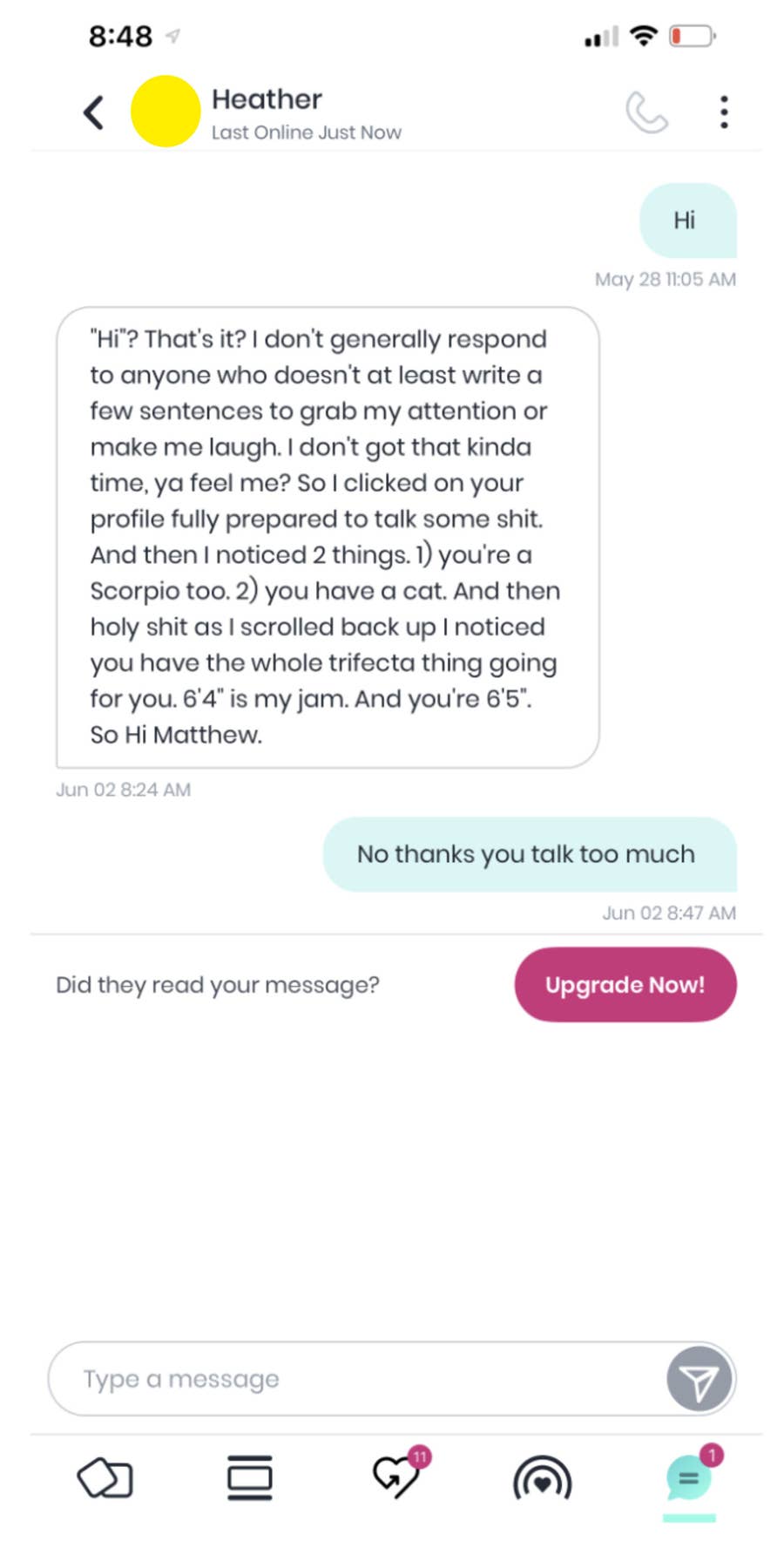This screenshot has height=1548, width=784.
Task: Go back to the conversations list
Action: click(94, 112)
